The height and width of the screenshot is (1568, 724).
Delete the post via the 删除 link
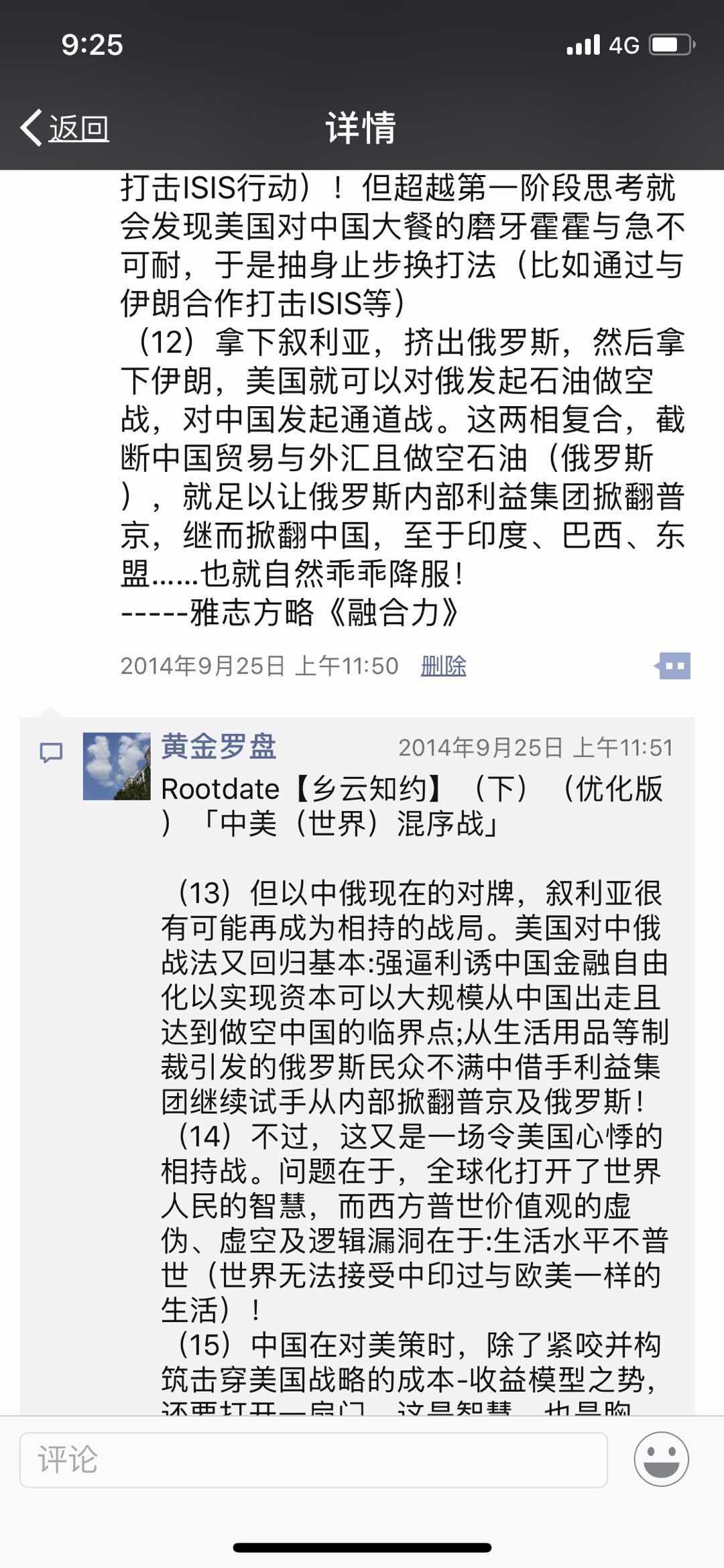443,666
